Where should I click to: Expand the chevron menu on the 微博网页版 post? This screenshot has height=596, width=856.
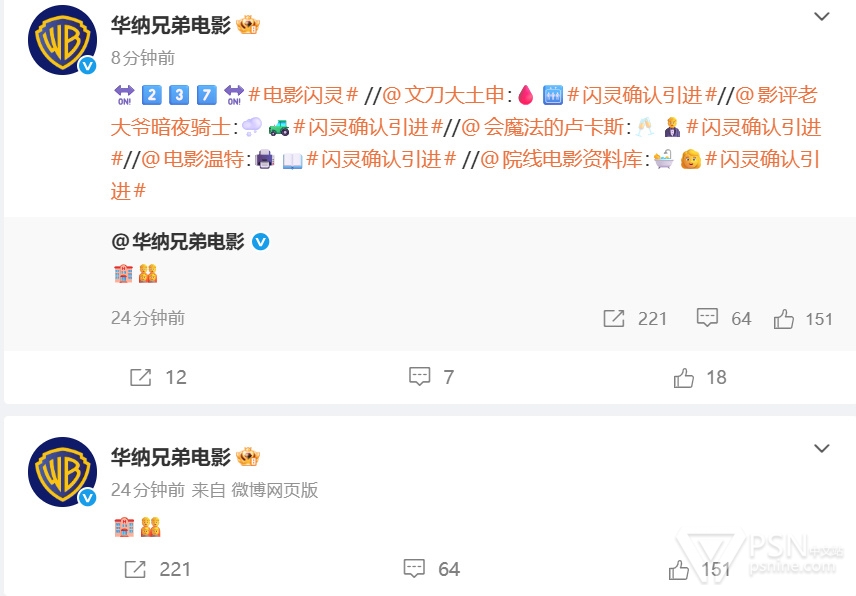[x=821, y=449]
